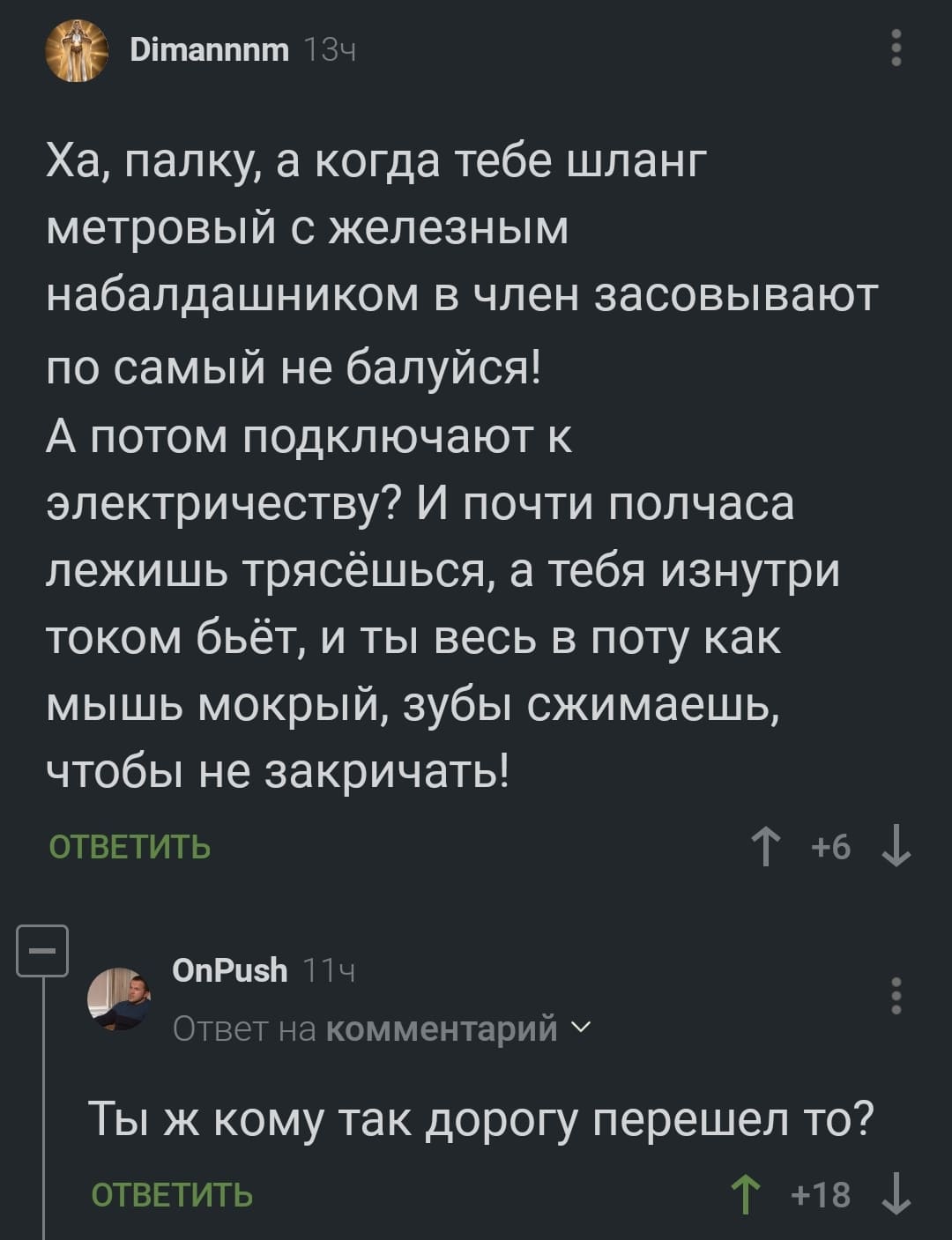Reply to OnPush's comment
Viewport: 952px width, 1240px height.
click(173, 1195)
